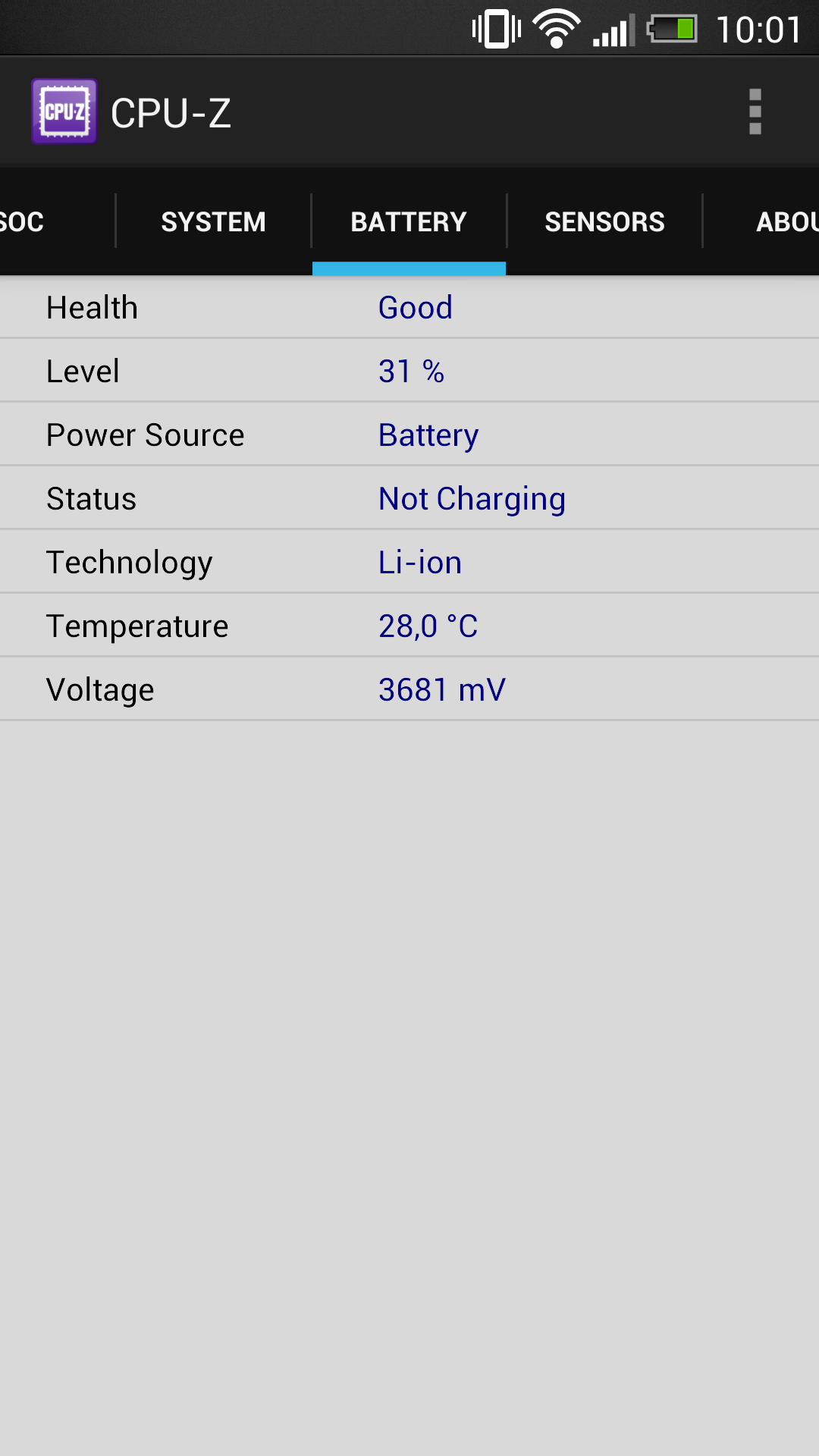
Task: Switch to the System tab
Action: tap(213, 221)
